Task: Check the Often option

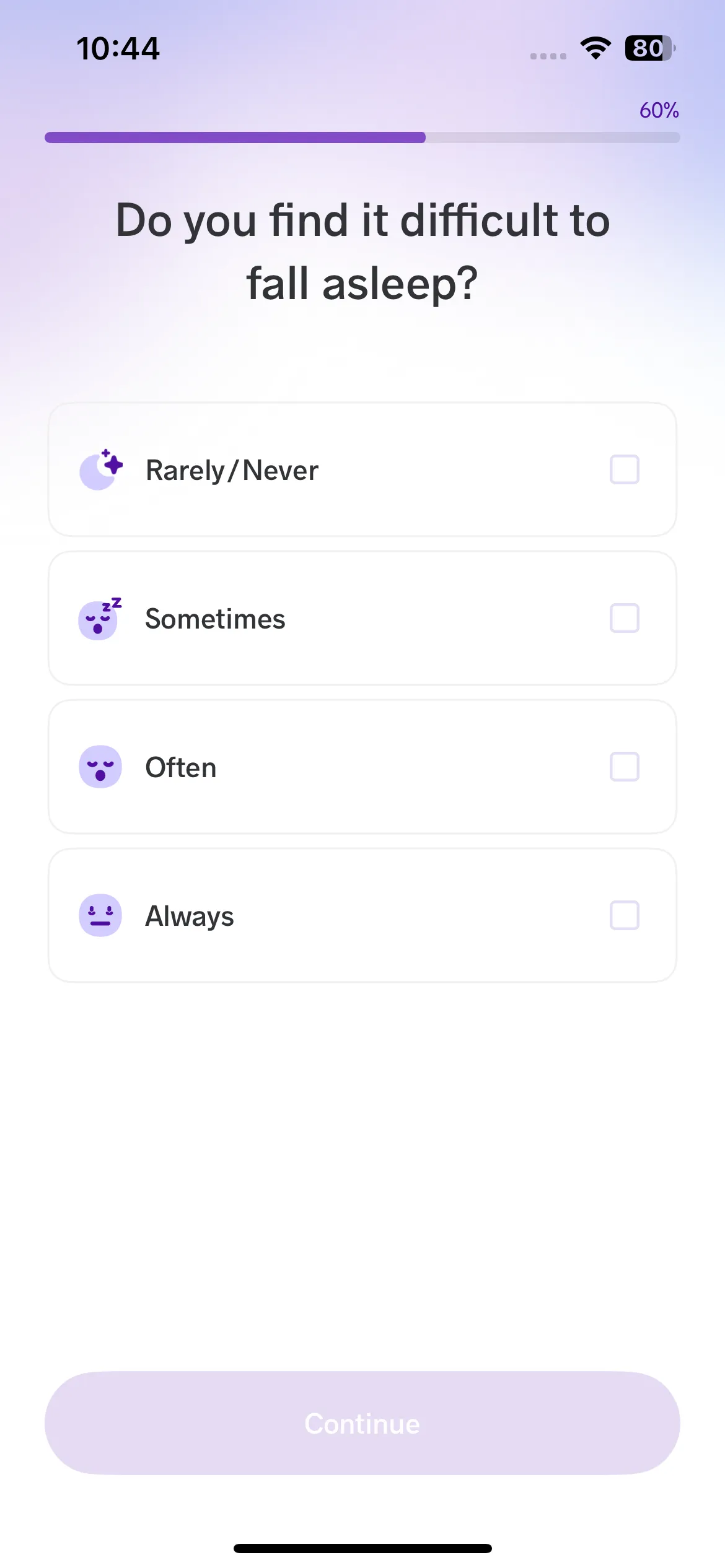Action: (362, 767)
